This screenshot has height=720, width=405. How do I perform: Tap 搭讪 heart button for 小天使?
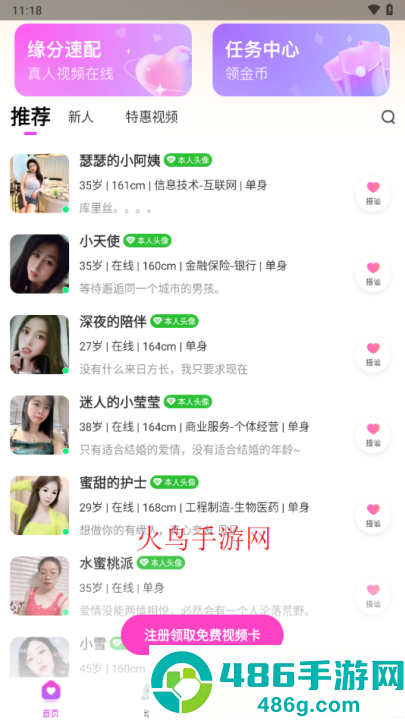(373, 275)
